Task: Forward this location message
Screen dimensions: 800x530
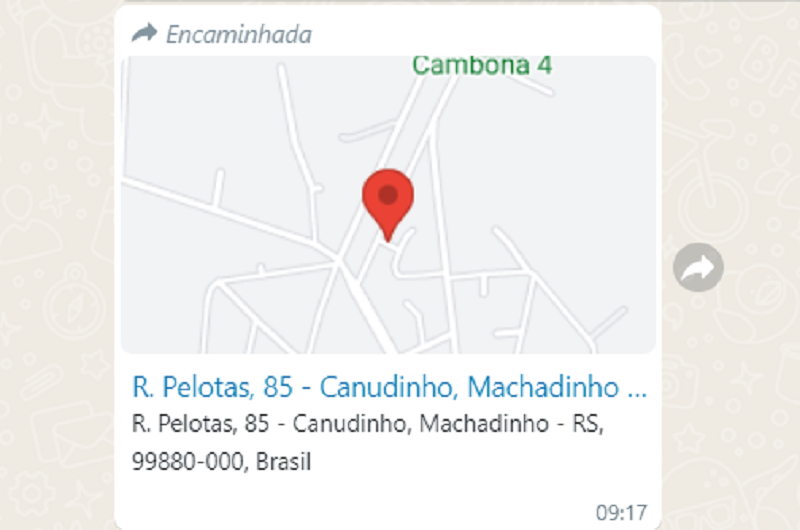Action: (698, 267)
